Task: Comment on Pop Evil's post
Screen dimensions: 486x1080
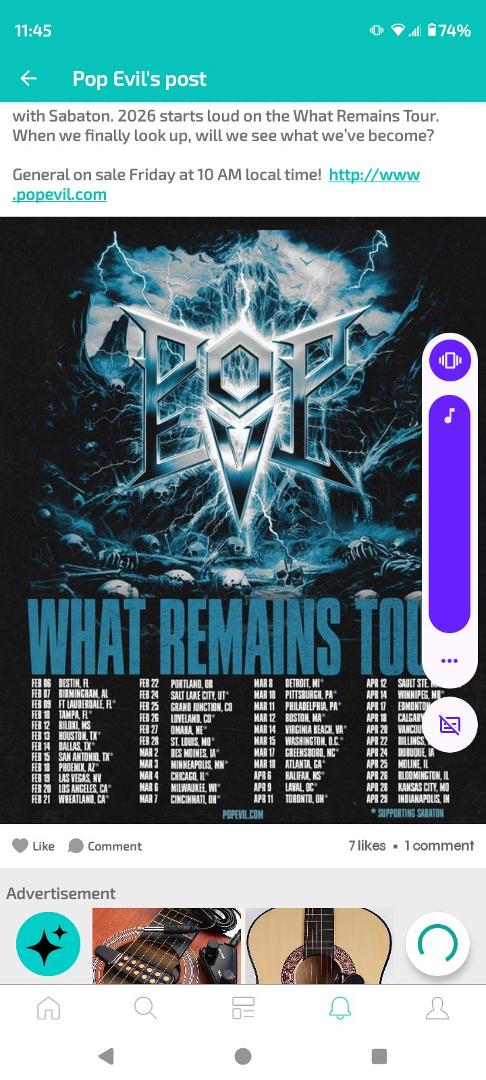Action: (105, 846)
